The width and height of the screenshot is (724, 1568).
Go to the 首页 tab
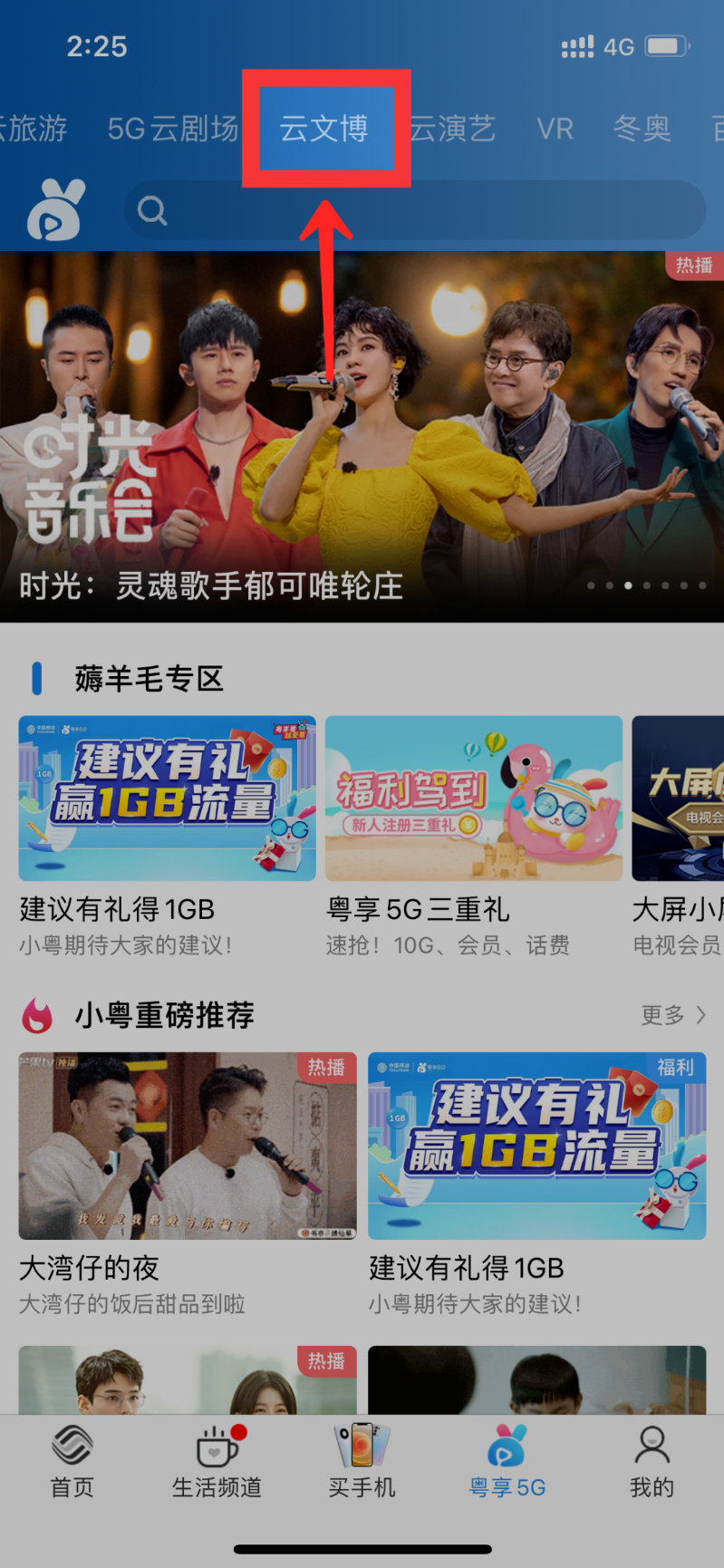[72, 1461]
